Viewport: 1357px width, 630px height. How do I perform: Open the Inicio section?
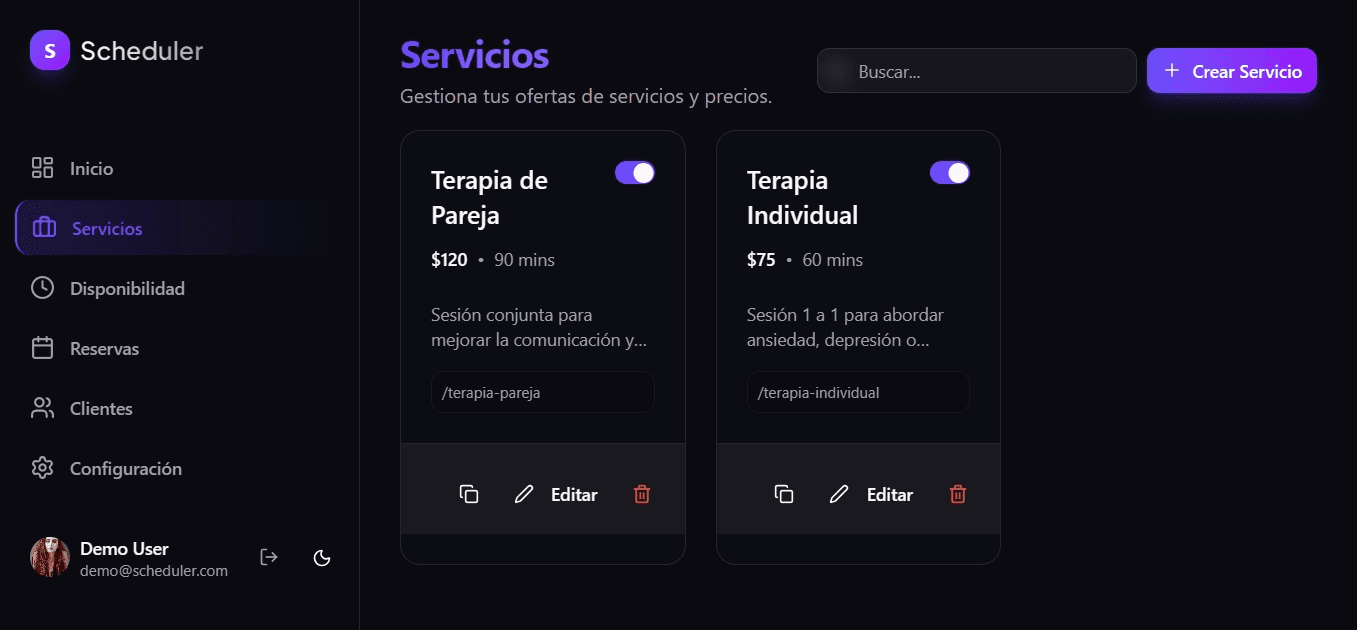pos(90,169)
